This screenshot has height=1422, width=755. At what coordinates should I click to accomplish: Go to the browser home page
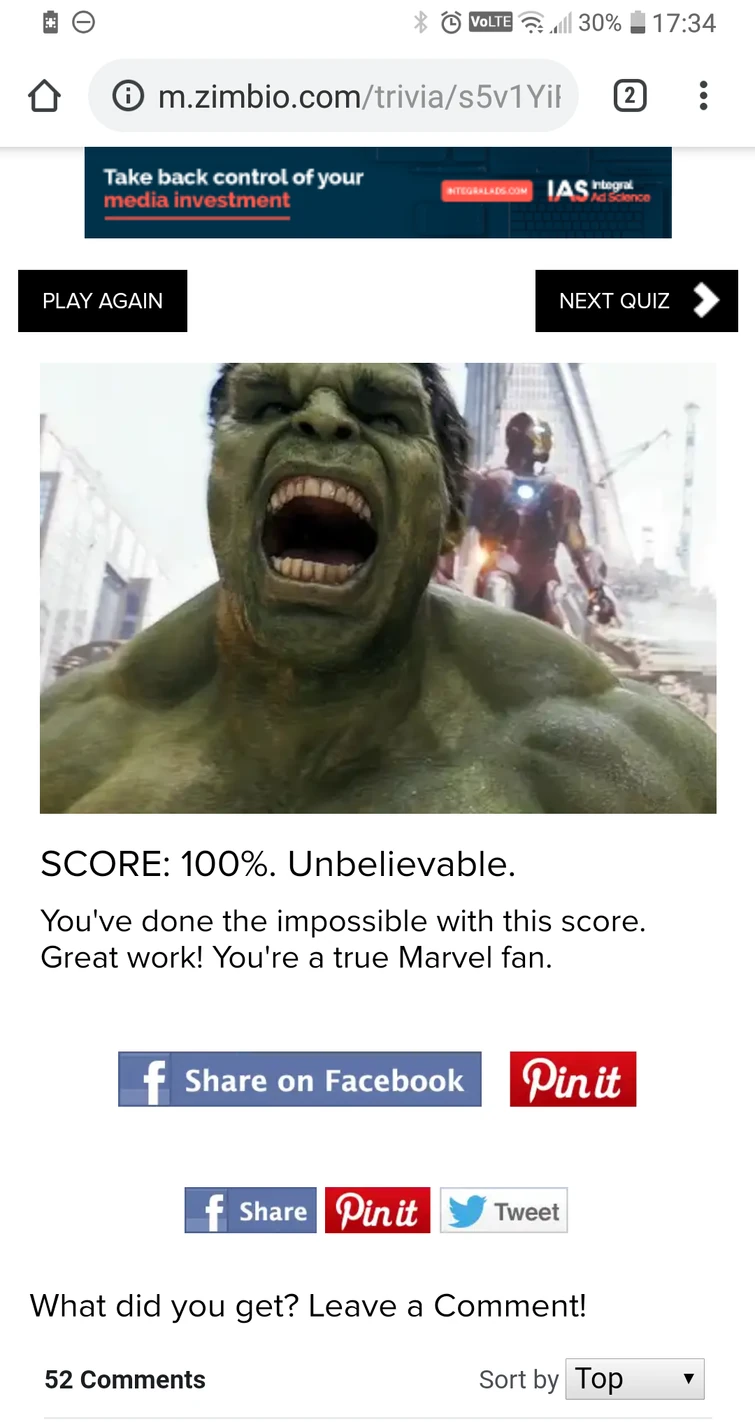tap(44, 96)
